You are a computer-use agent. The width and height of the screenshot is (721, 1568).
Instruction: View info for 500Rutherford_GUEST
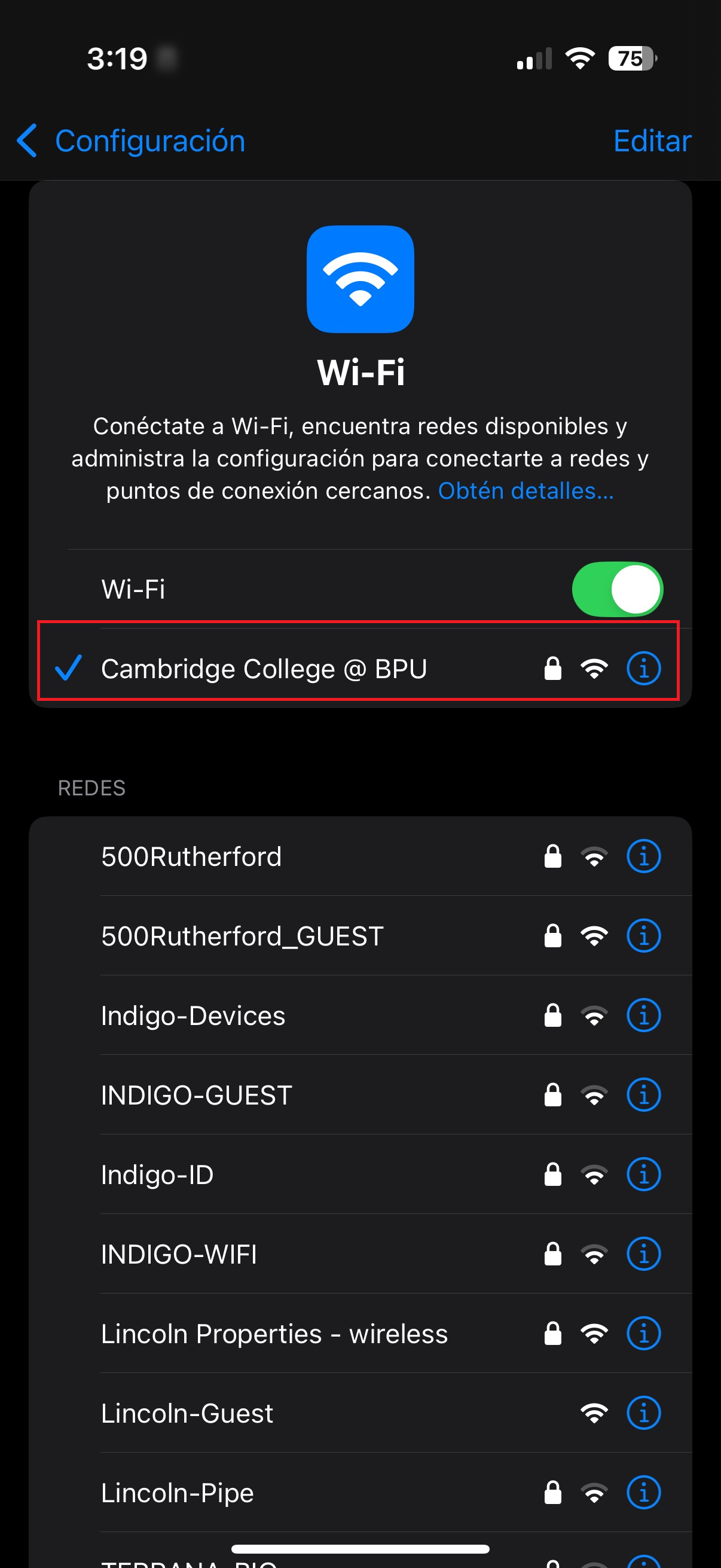tap(643, 935)
